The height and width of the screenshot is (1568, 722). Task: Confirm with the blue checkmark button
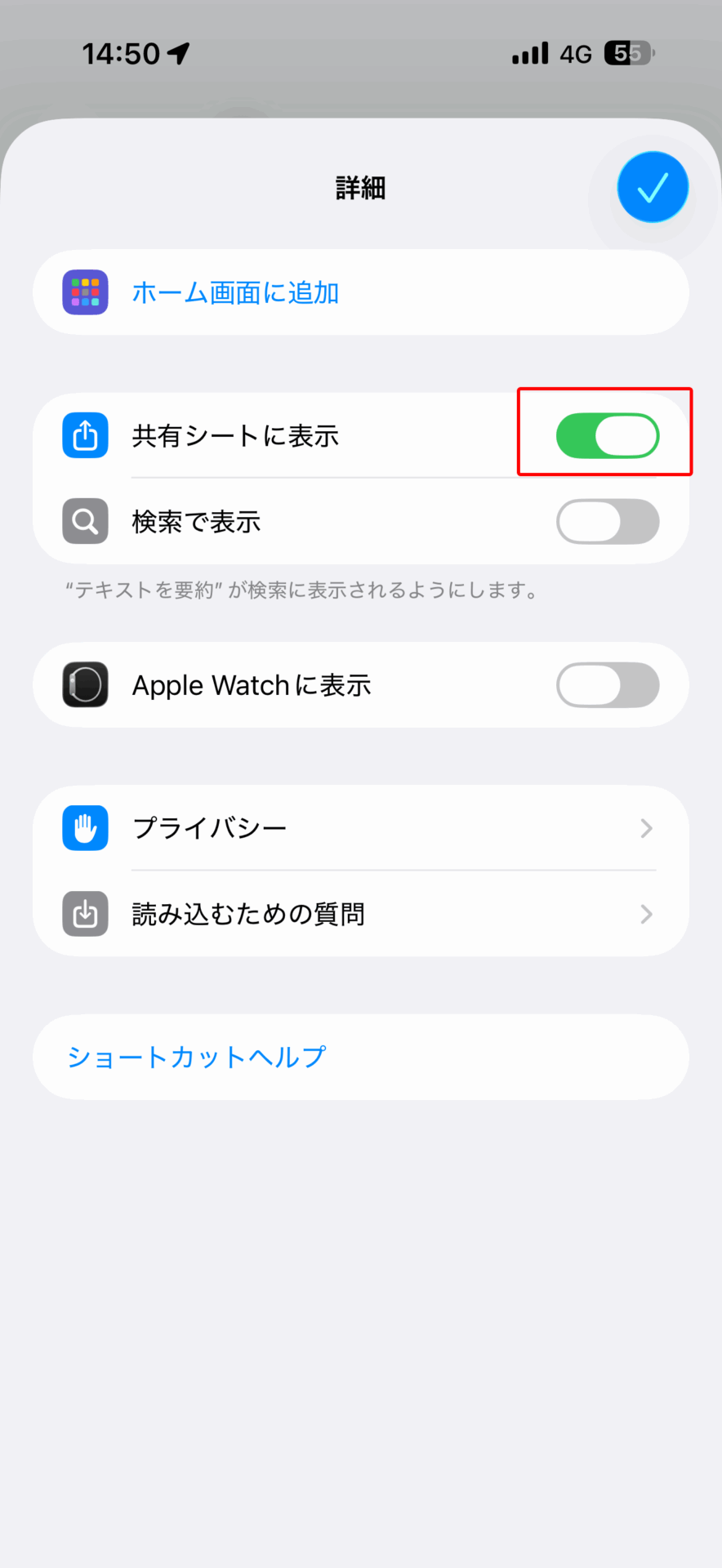pos(653,187)
